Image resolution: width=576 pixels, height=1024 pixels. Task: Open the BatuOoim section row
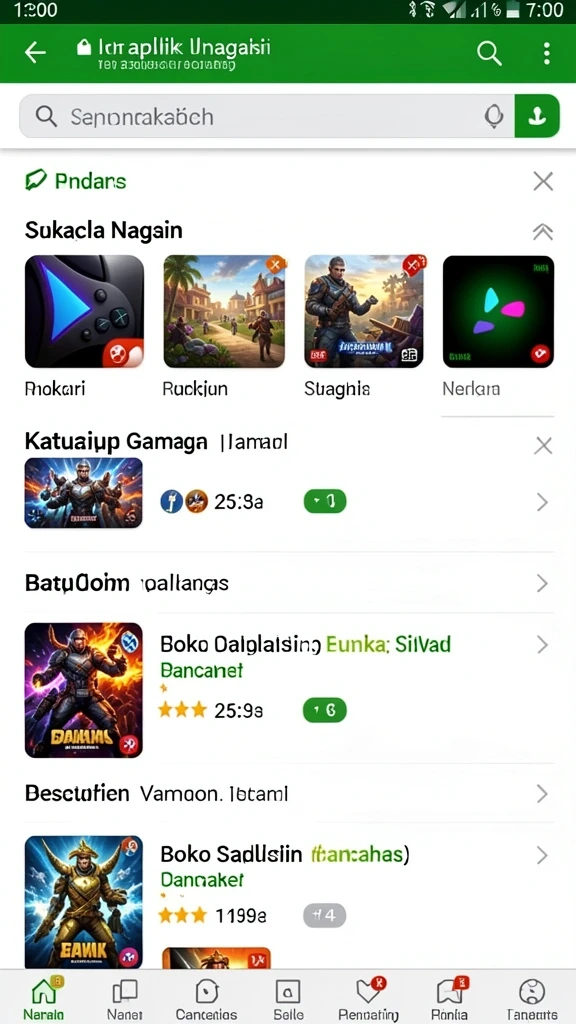[x=289, y=583]
